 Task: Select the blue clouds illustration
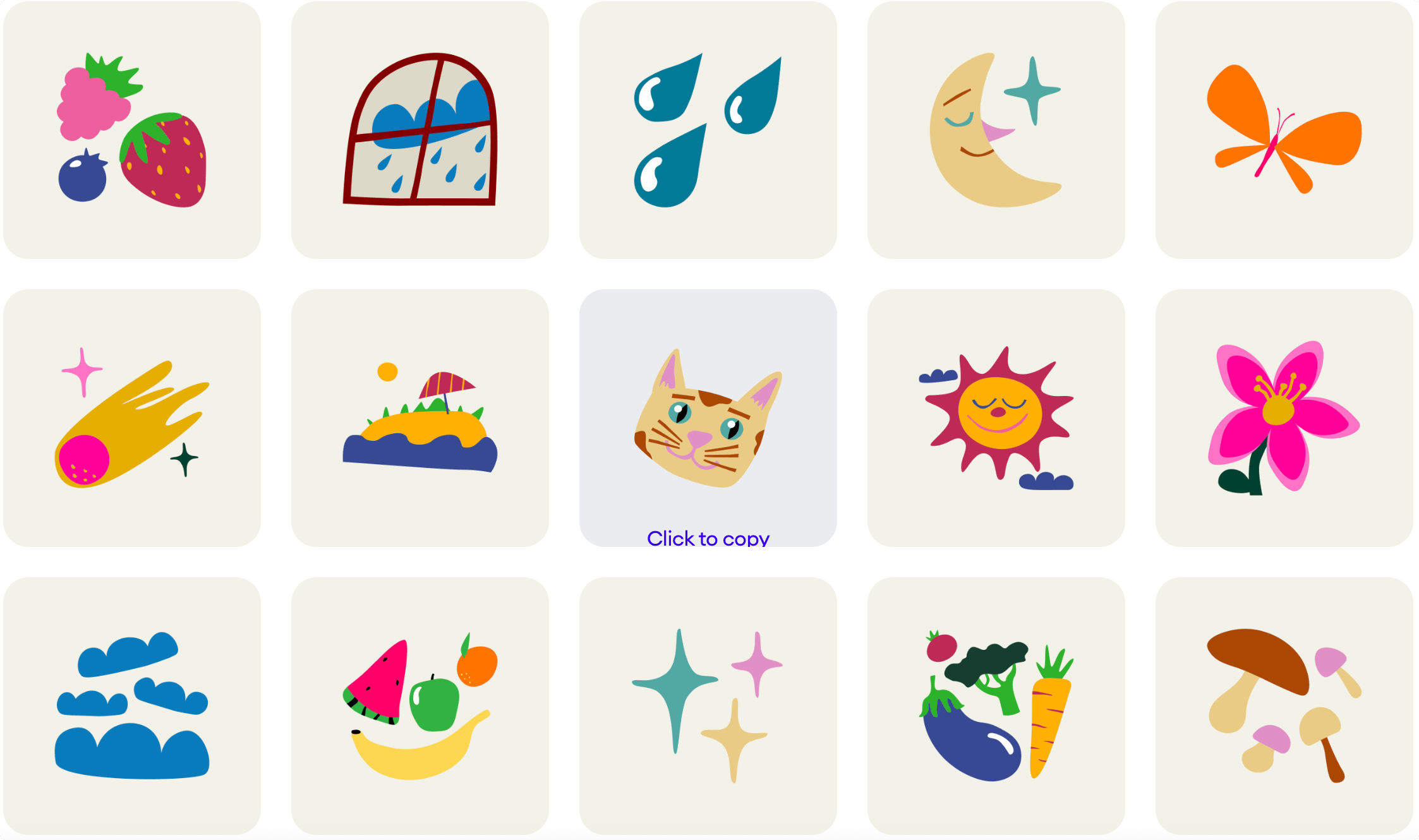132,705
